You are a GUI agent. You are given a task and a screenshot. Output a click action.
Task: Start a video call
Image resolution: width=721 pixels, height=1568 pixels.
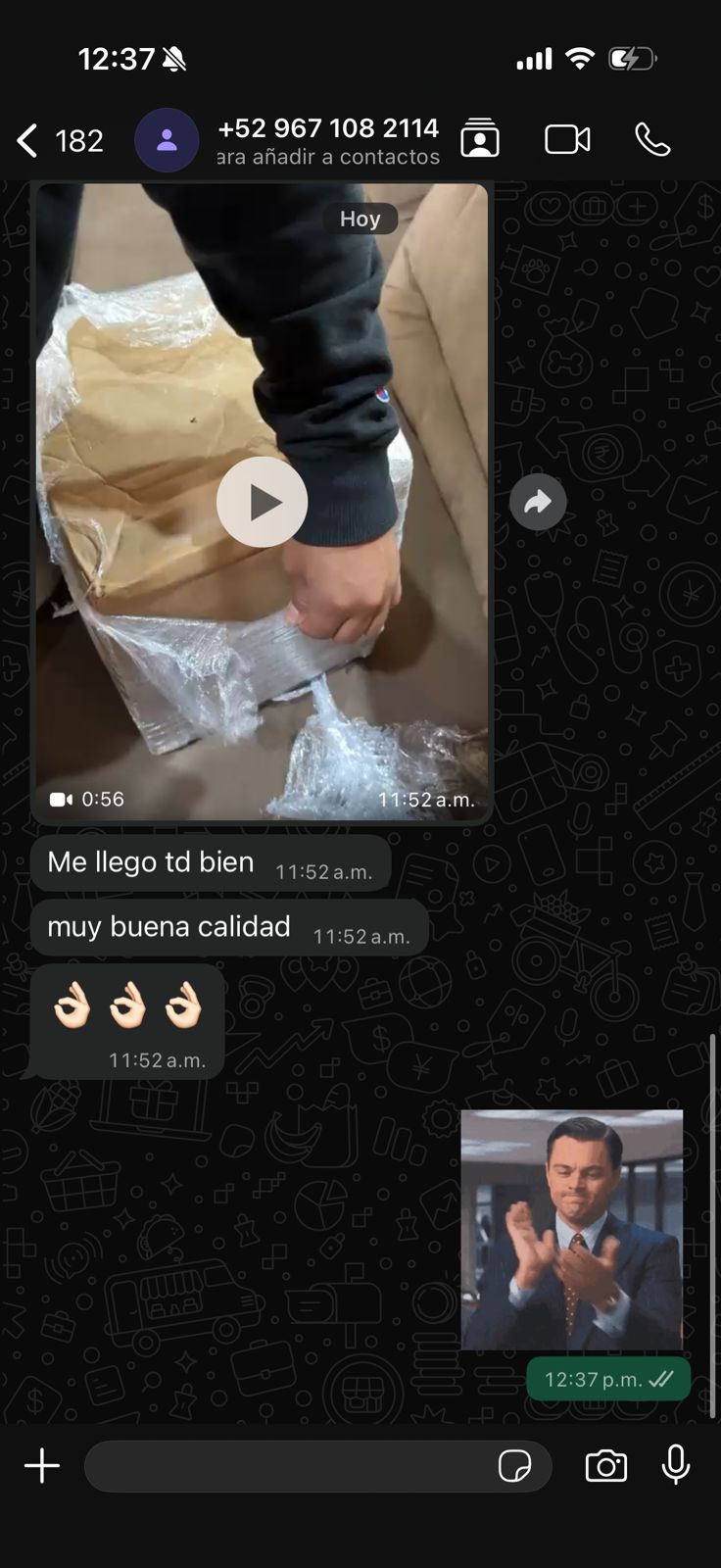567,140
